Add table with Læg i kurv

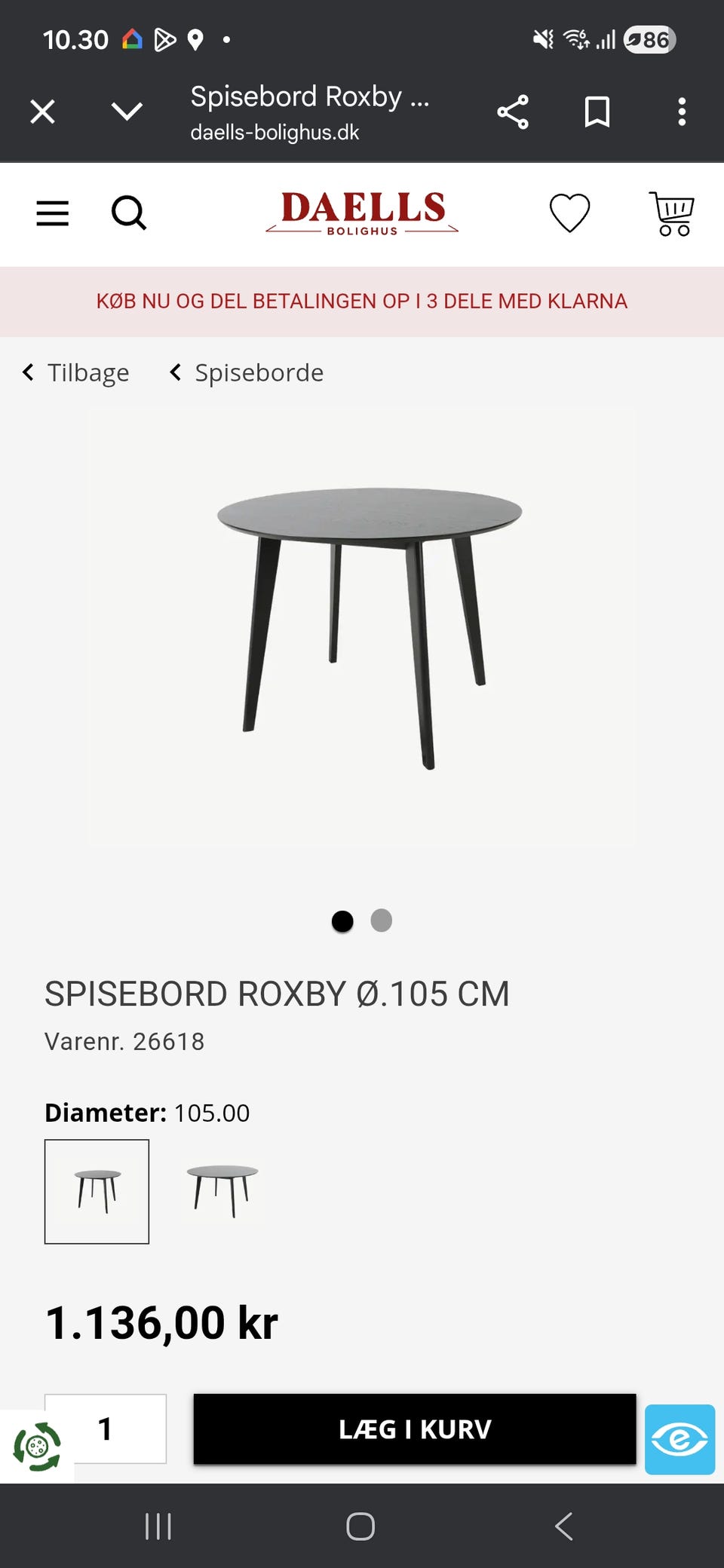click(x=415, y=1429)
